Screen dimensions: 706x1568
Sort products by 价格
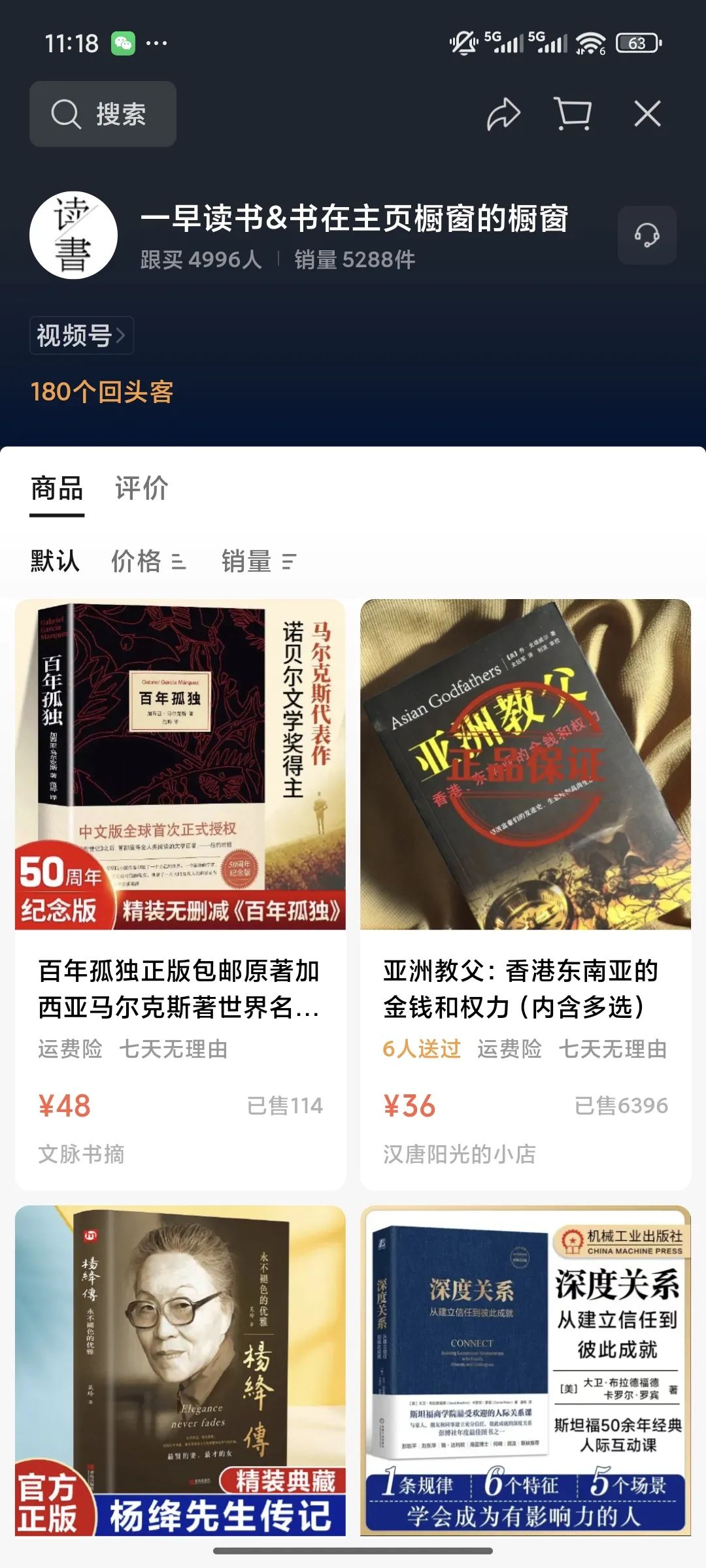pos(149,561)
